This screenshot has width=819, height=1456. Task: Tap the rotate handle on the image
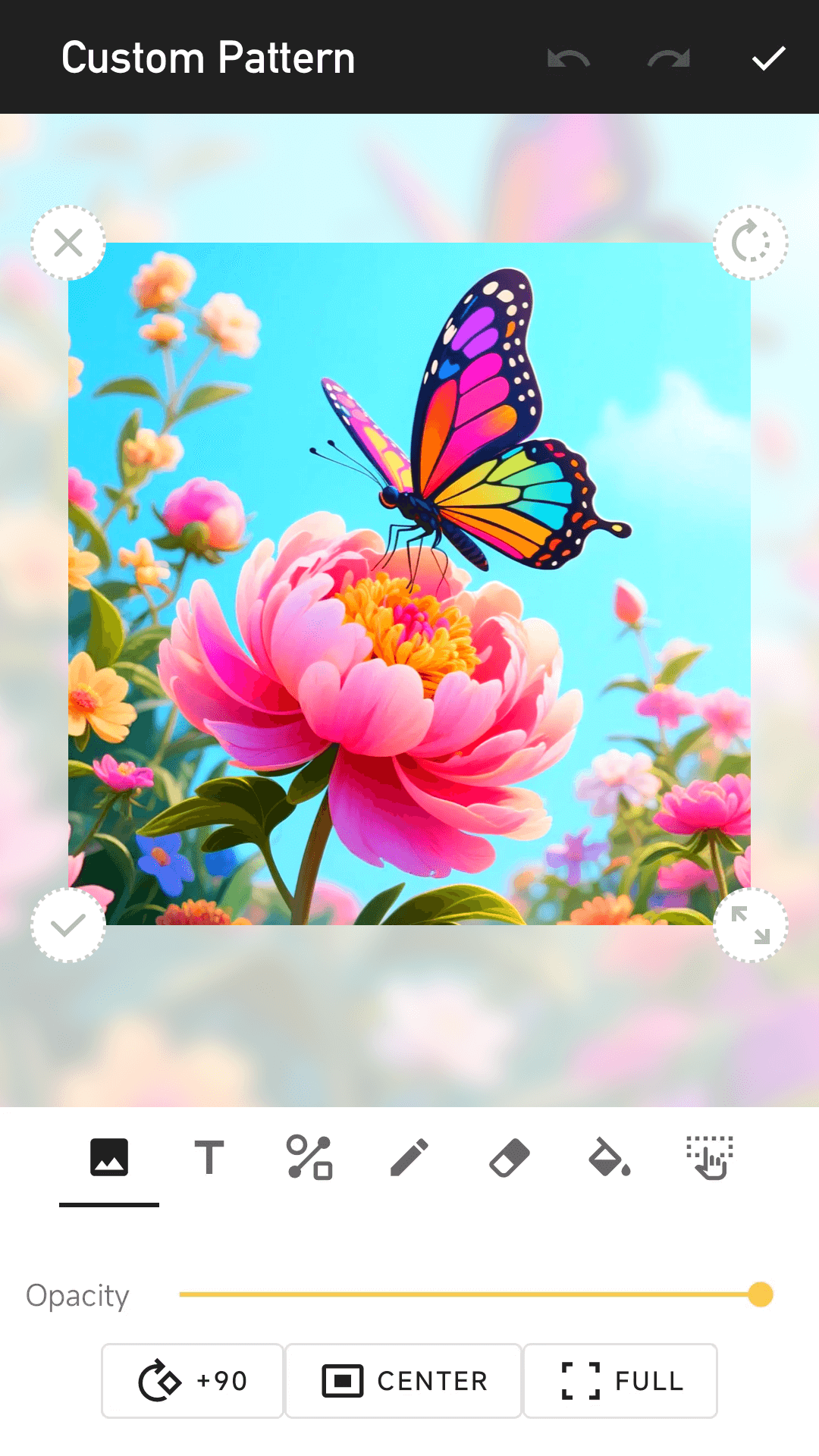pyautogui.click(x=750, y=243)
